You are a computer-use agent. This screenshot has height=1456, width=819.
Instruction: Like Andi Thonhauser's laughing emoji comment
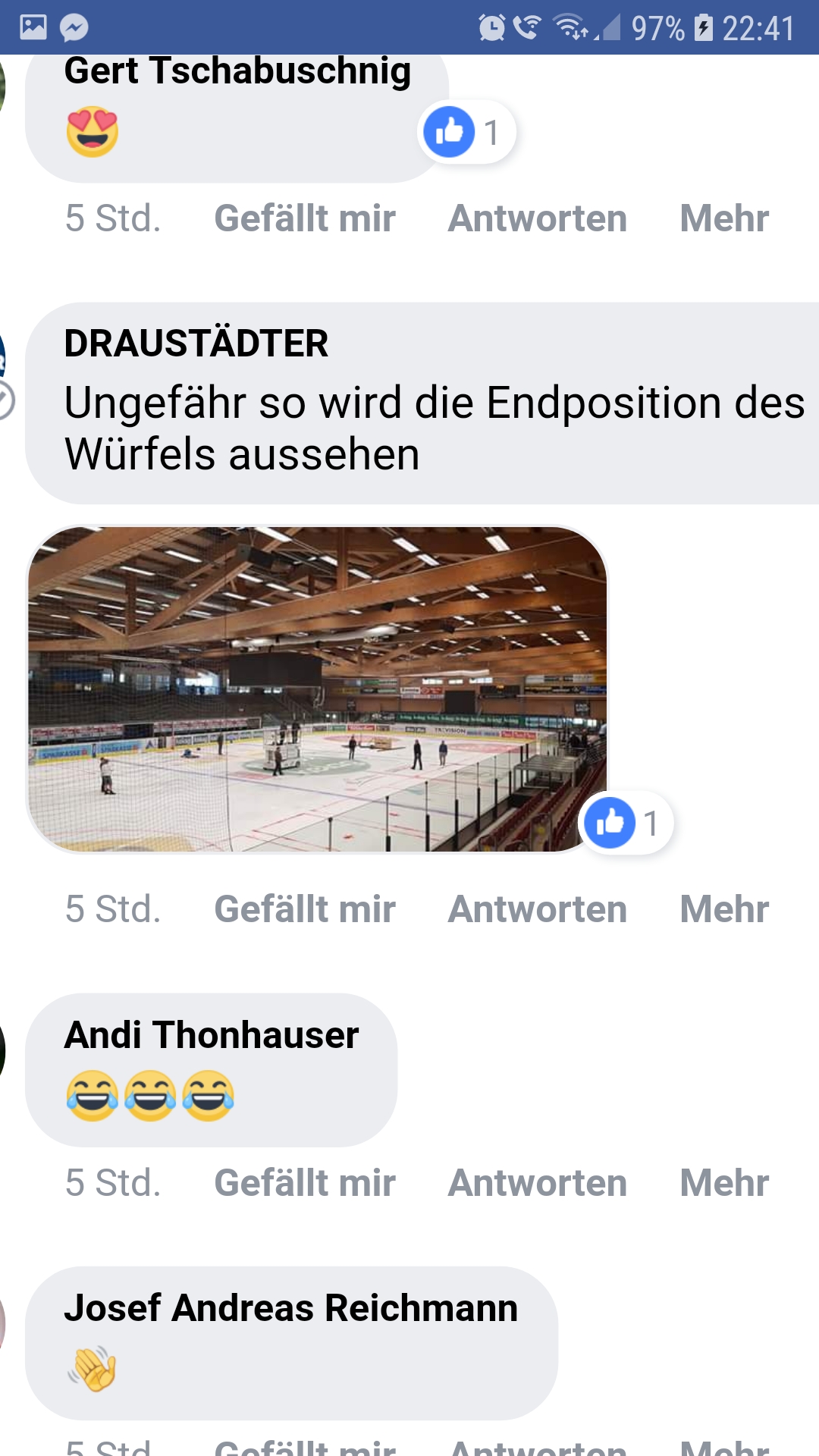coord(305,1182)
